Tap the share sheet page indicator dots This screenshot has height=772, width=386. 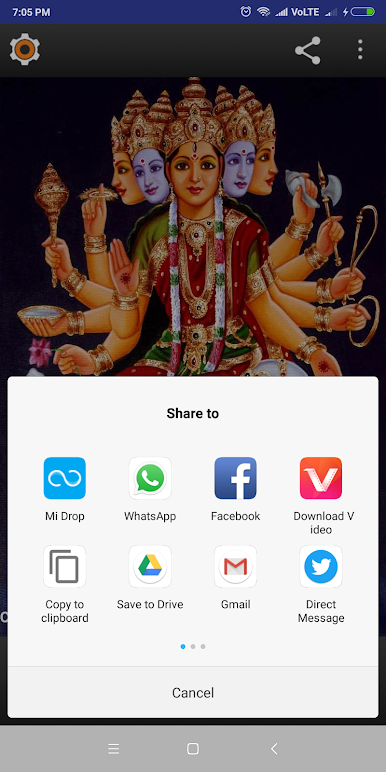[193, 646]
